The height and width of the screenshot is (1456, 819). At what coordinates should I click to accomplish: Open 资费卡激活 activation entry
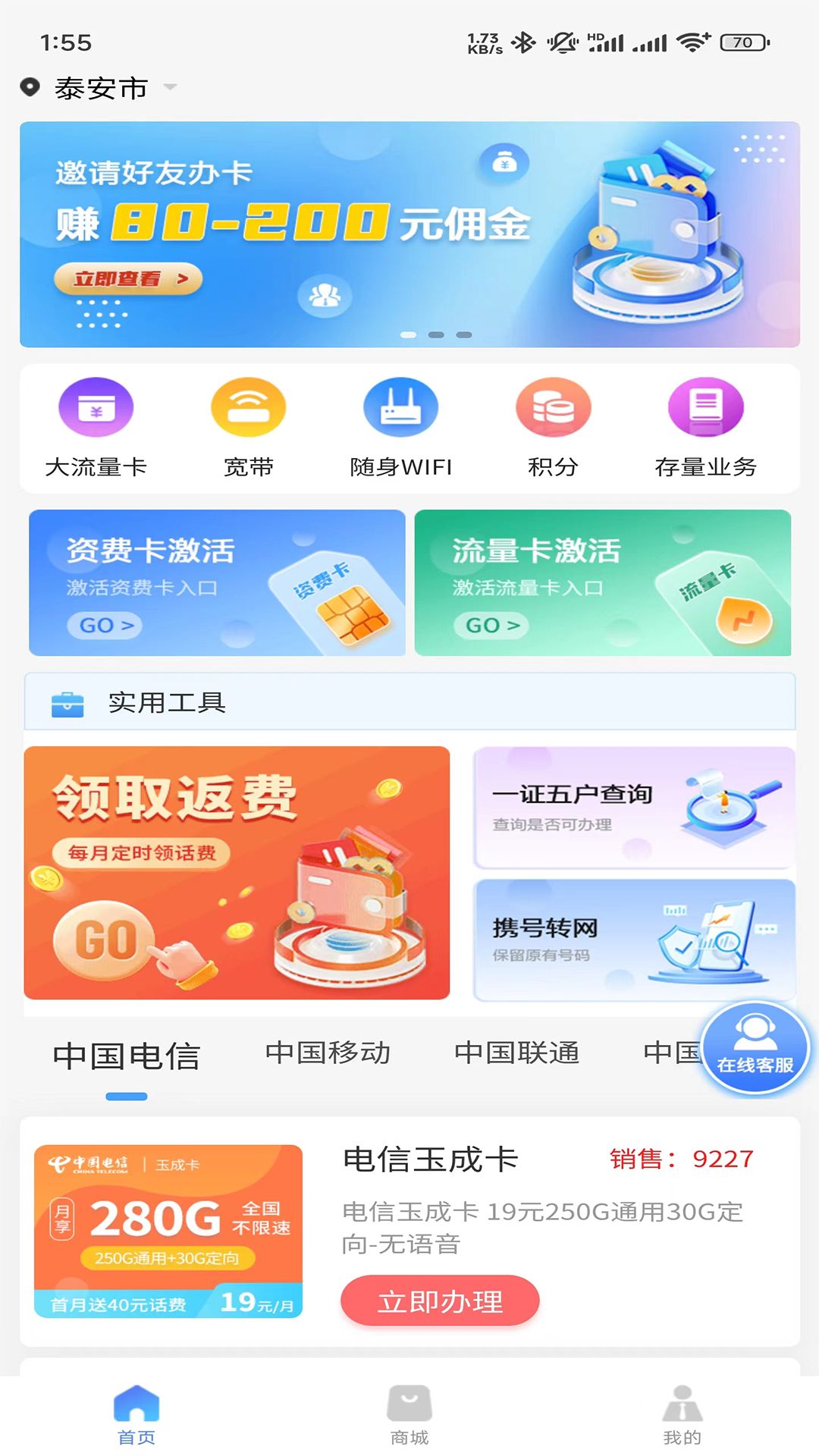[217, 582]
